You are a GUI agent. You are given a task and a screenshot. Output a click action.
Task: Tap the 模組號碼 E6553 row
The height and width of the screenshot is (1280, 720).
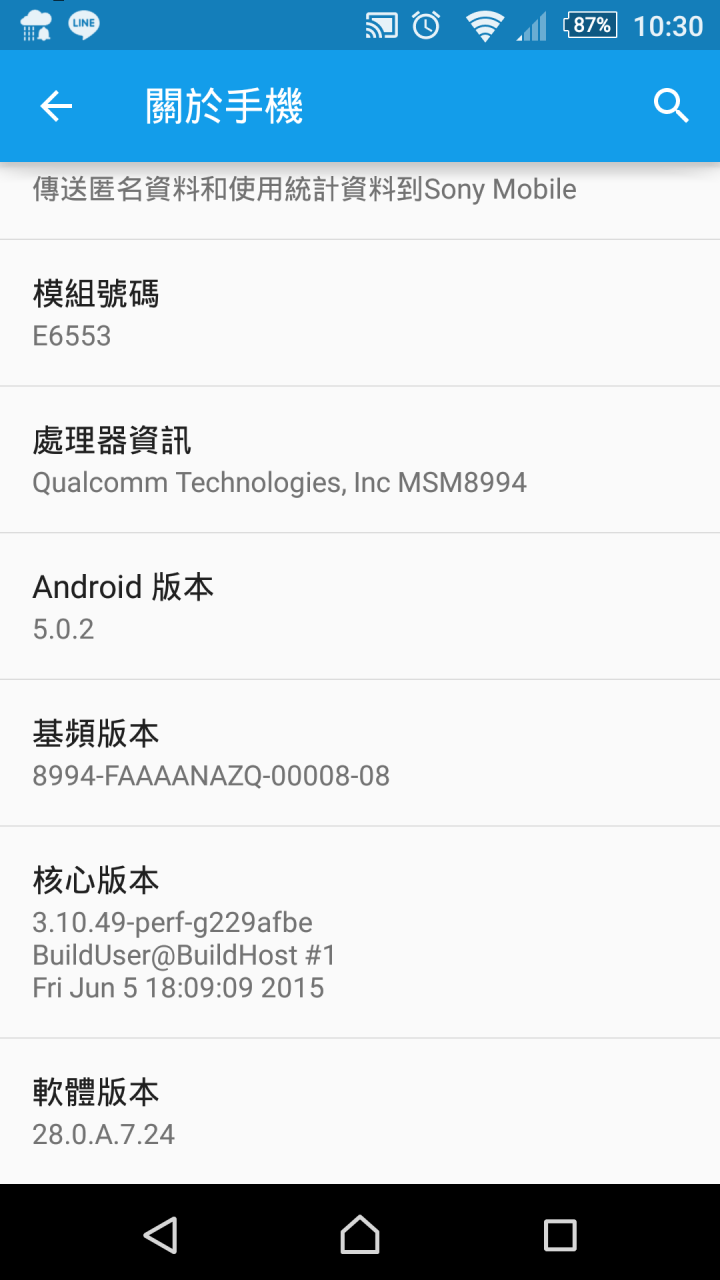[x=360, y=313]
